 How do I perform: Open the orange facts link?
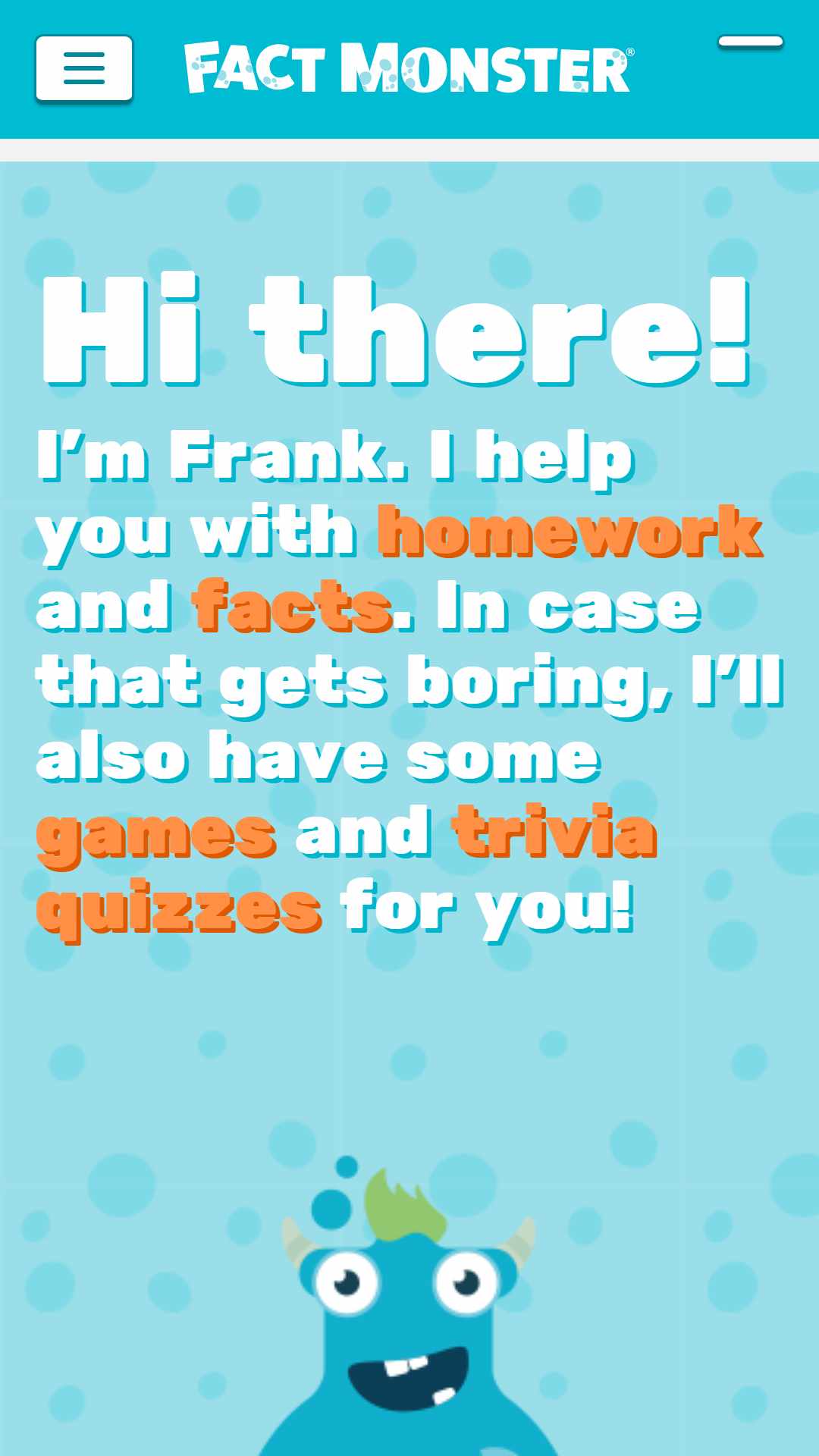293,607
